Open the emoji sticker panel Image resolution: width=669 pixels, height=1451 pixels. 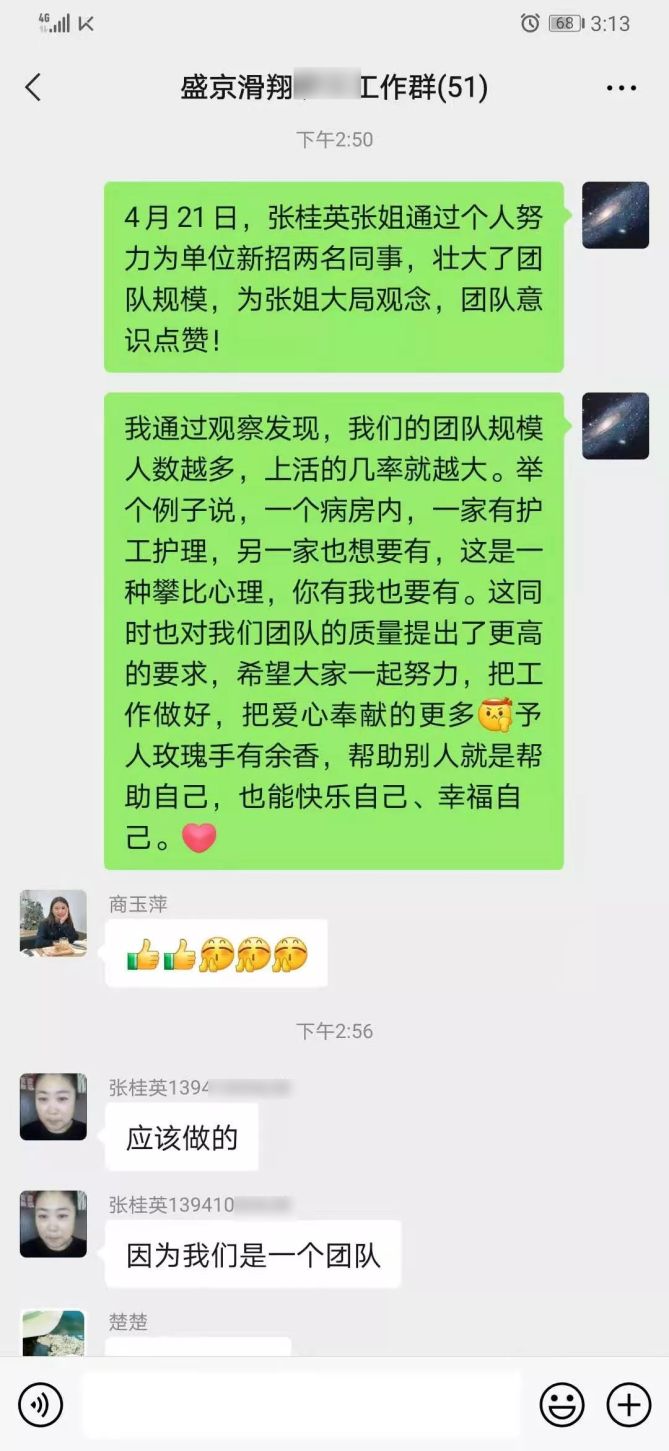click(562, 1405)
